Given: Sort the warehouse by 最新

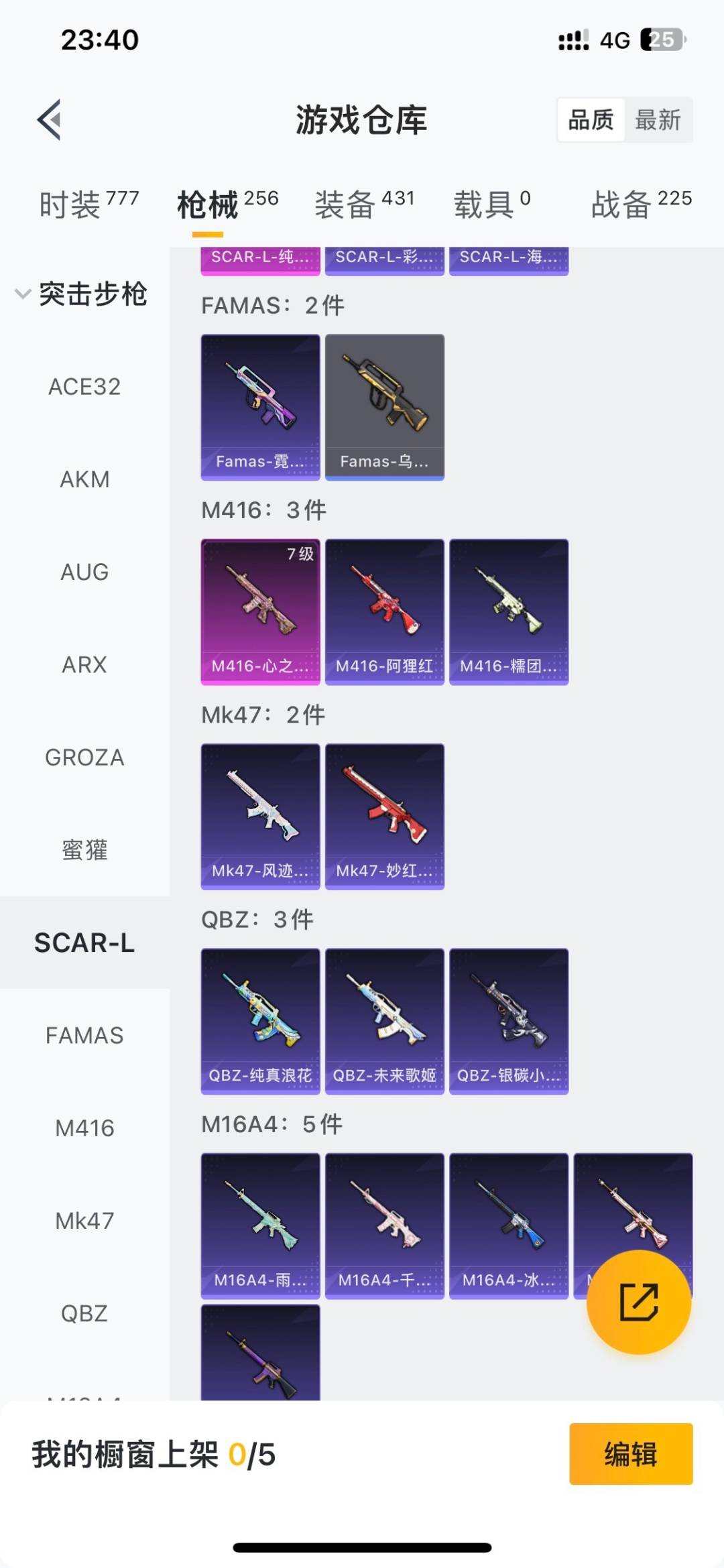Looking at the screenshot, I should pyautogui.click(x=658, y=120).
